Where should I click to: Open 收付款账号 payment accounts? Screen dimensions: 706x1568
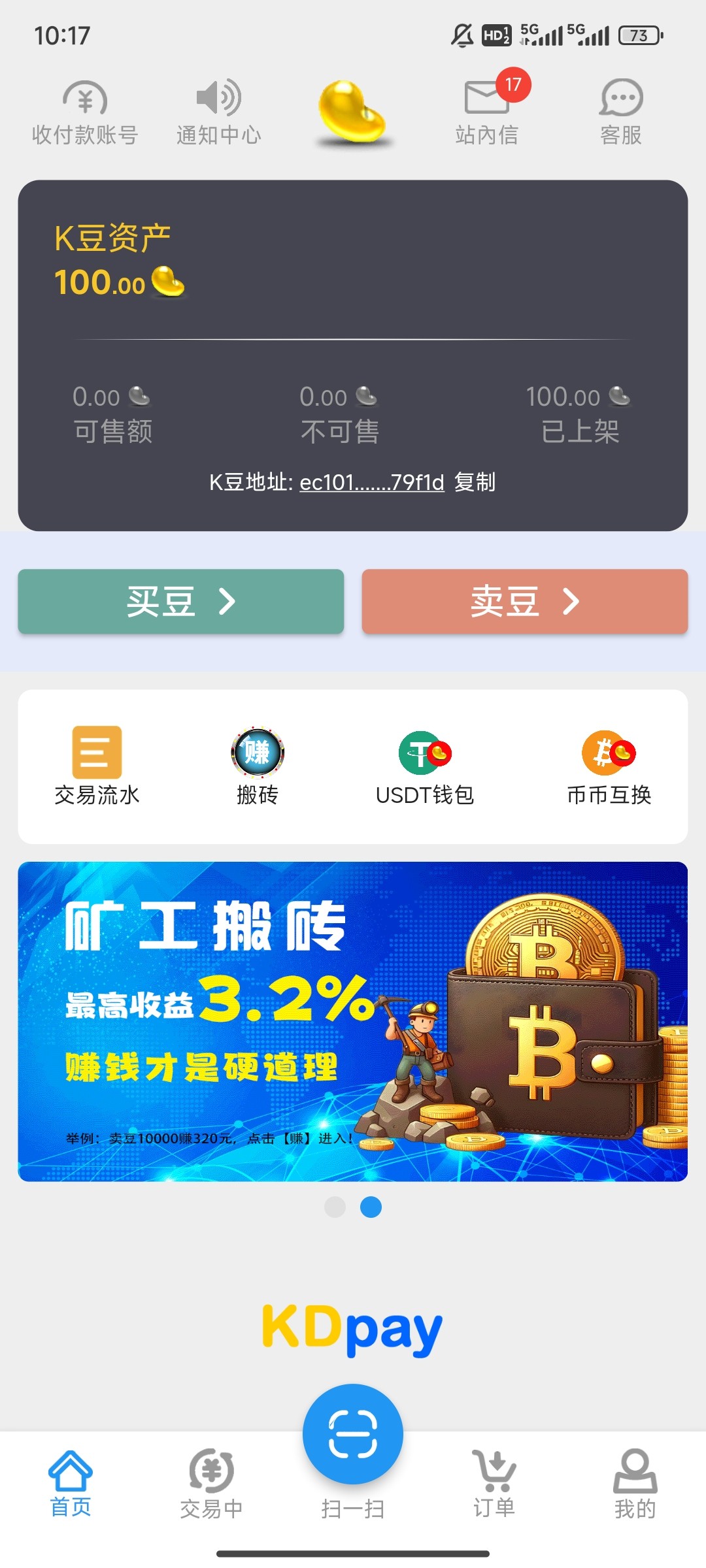point(85,112)
